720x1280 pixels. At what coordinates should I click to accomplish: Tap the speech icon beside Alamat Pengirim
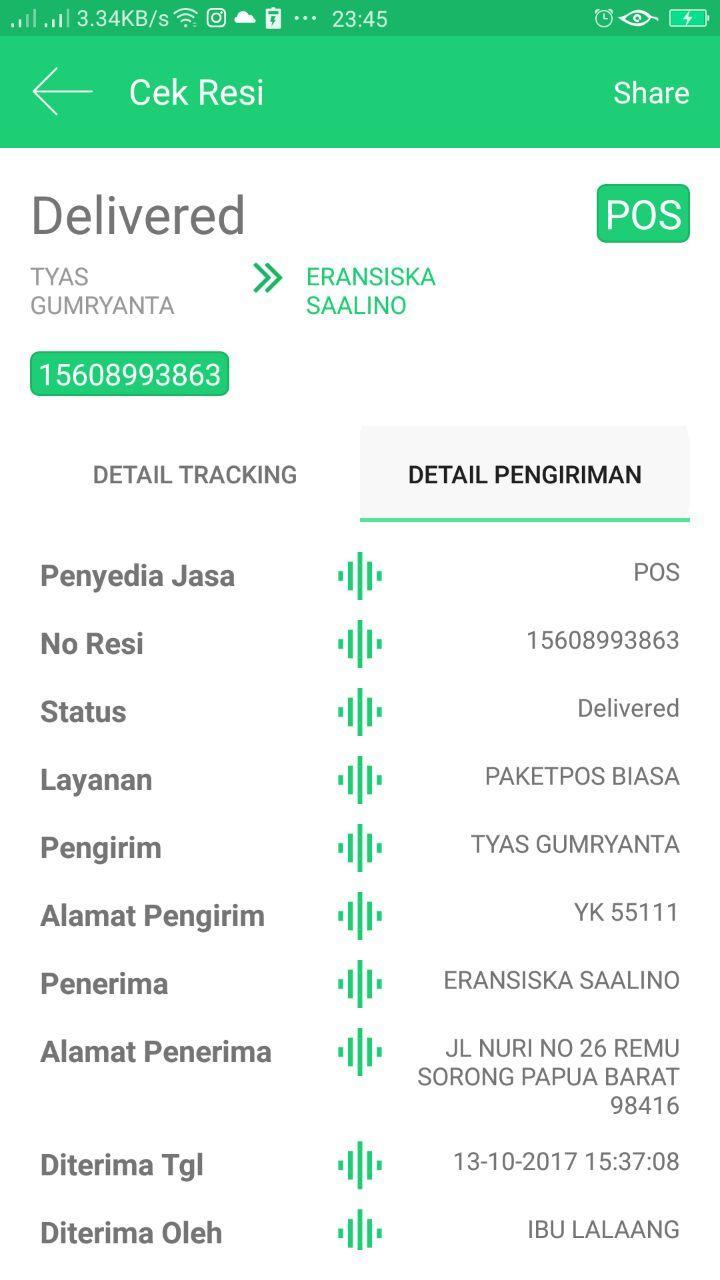click(361, 915)
